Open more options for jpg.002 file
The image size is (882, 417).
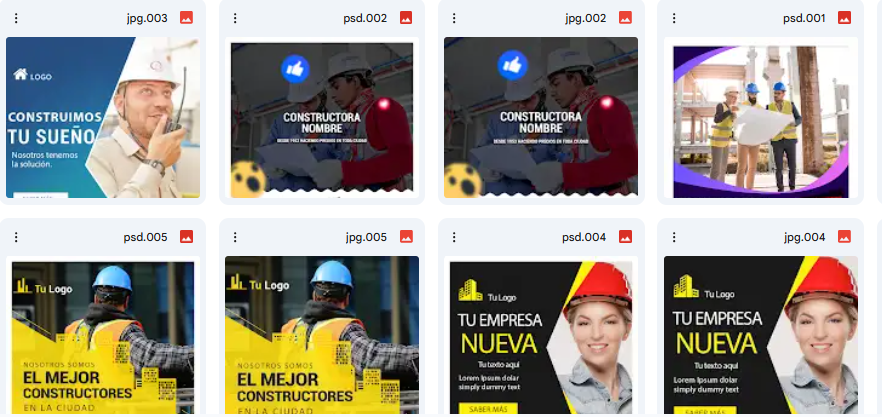454,18
